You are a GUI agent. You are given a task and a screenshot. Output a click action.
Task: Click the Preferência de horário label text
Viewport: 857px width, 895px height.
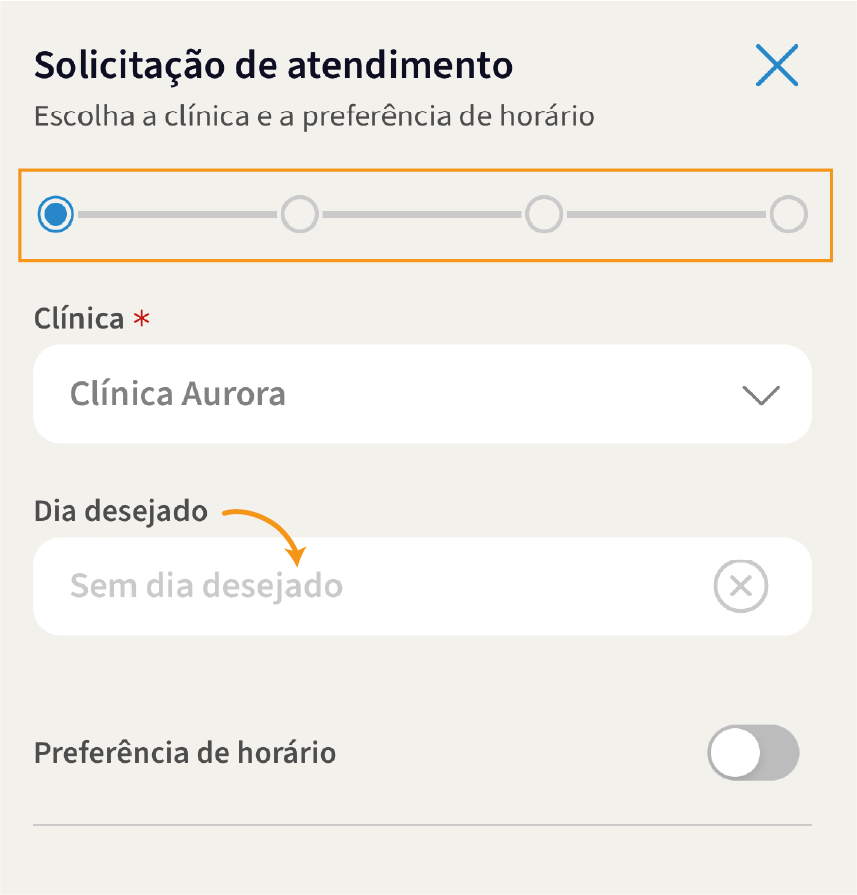tap(183, 753)
